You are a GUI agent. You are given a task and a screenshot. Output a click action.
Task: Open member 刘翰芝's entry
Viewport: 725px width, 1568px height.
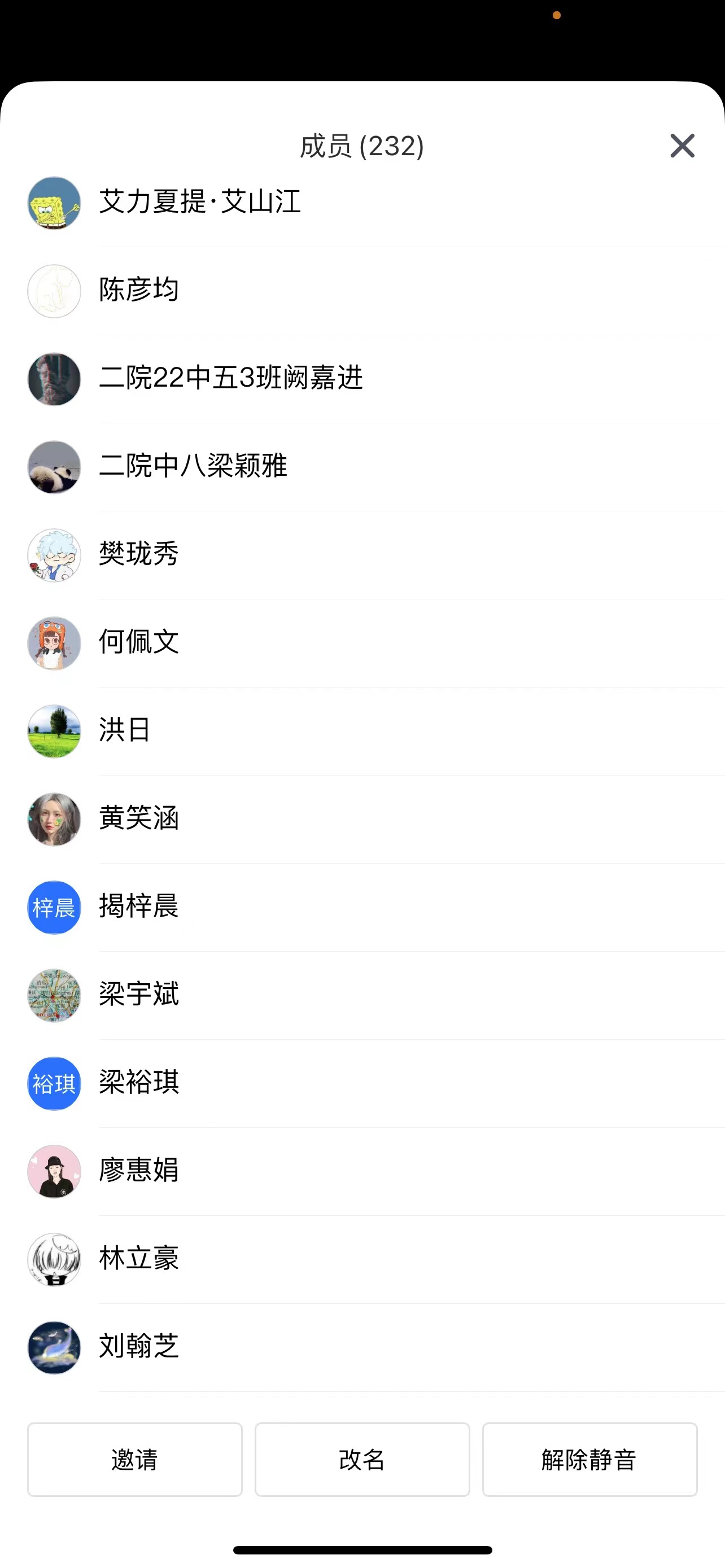[x=139, y=1346]
